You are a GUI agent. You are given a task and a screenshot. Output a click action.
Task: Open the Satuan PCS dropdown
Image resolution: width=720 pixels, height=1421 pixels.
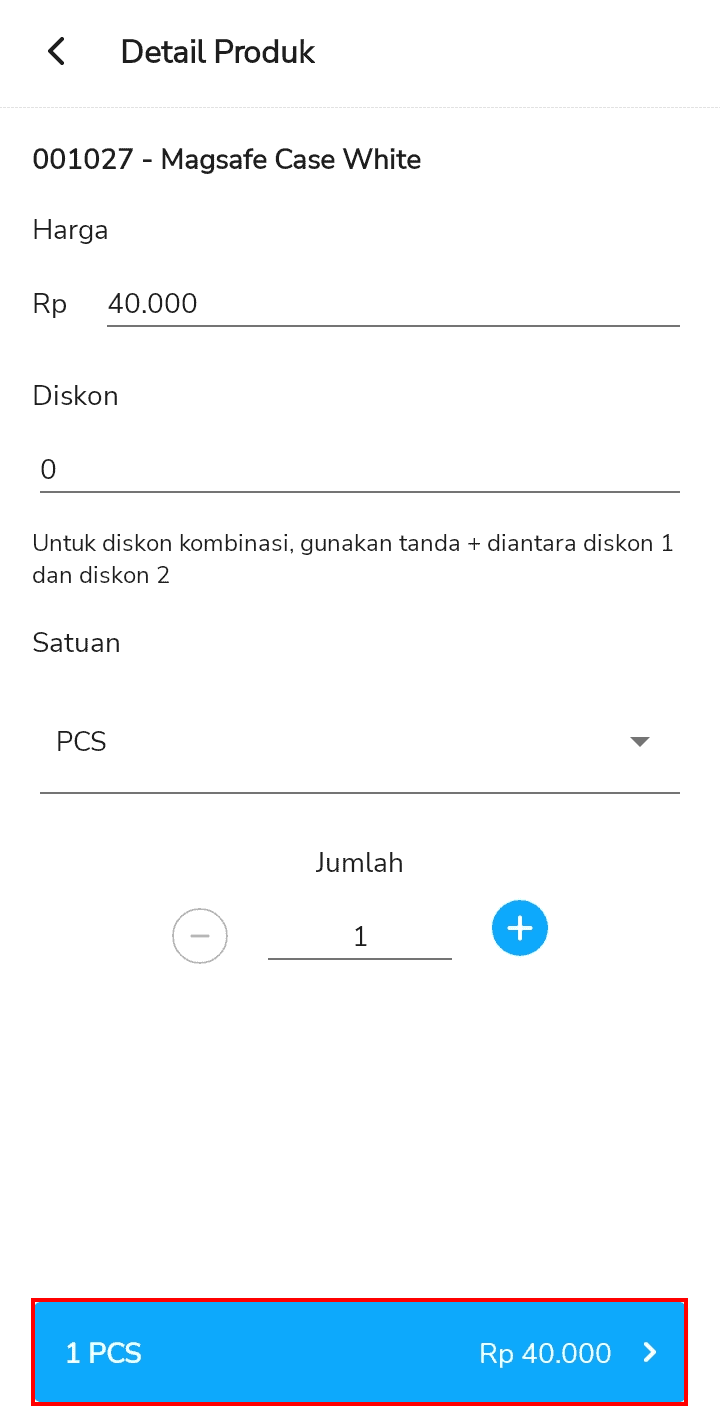pyautogui.click(x=360, y=742)
